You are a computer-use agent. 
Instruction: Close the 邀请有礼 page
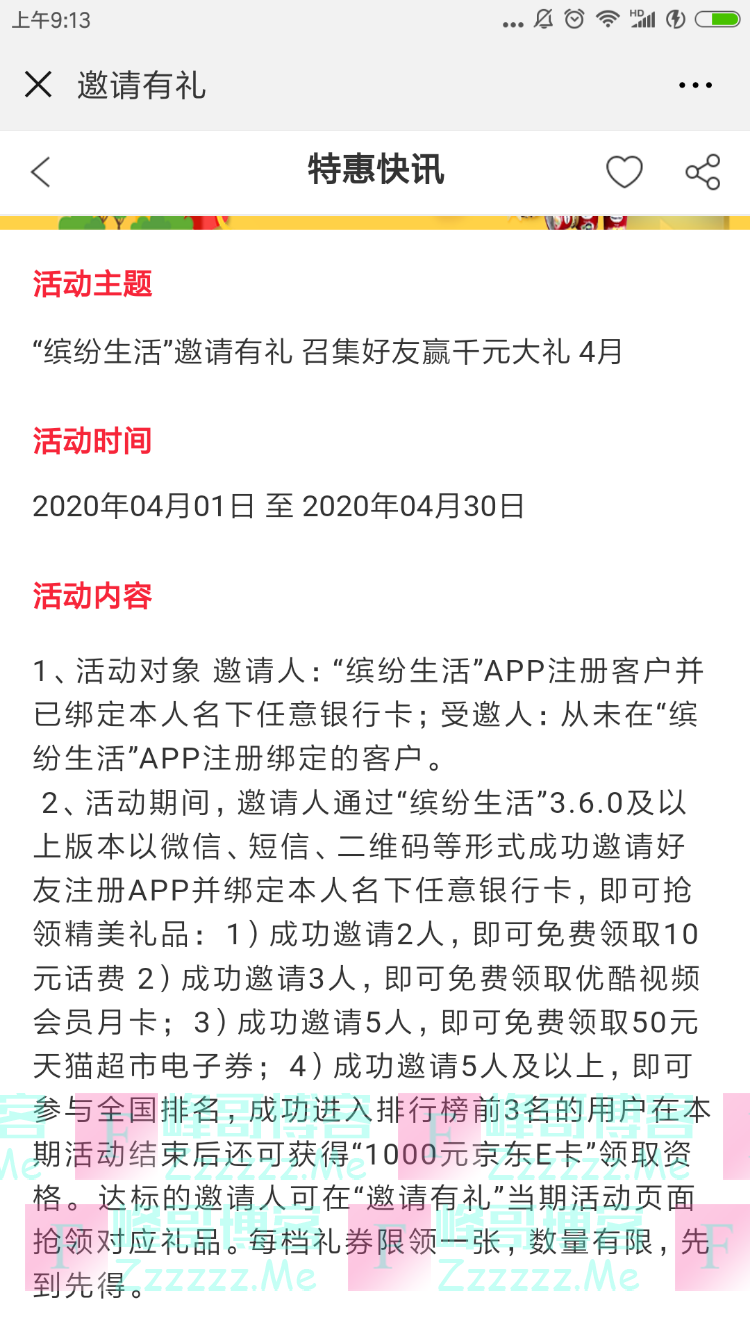[38, 85]
